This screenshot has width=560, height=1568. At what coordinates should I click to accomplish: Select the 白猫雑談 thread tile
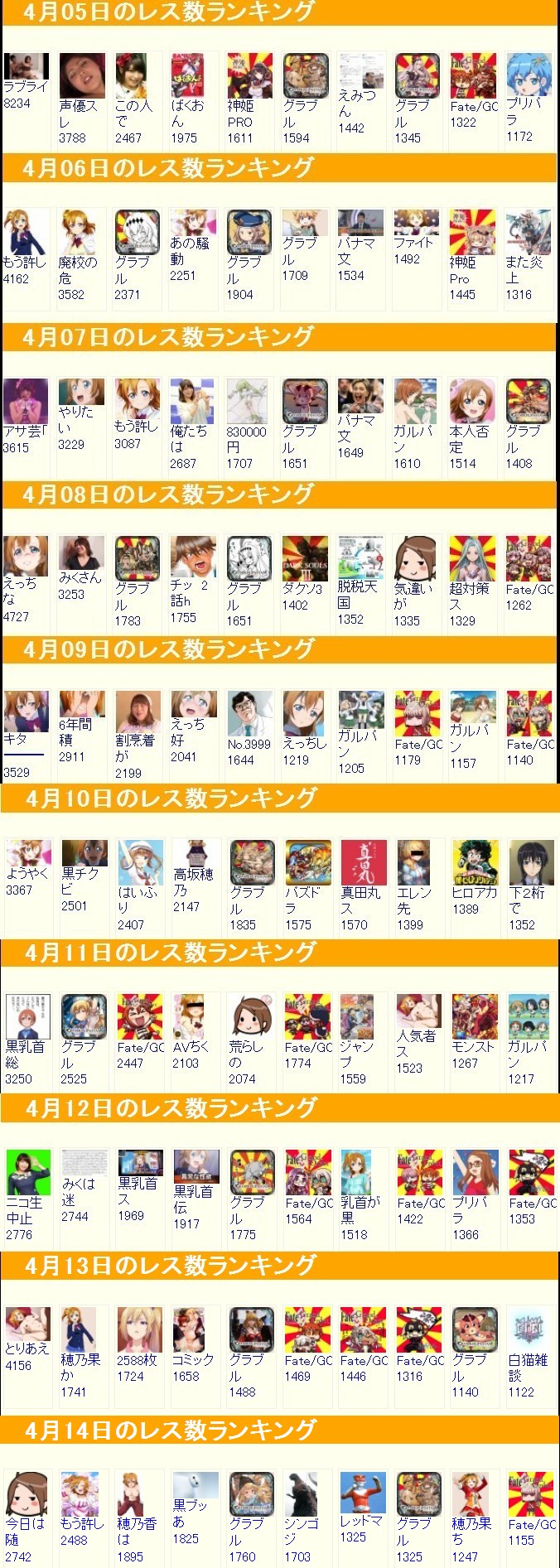[x=529, y=1354]
